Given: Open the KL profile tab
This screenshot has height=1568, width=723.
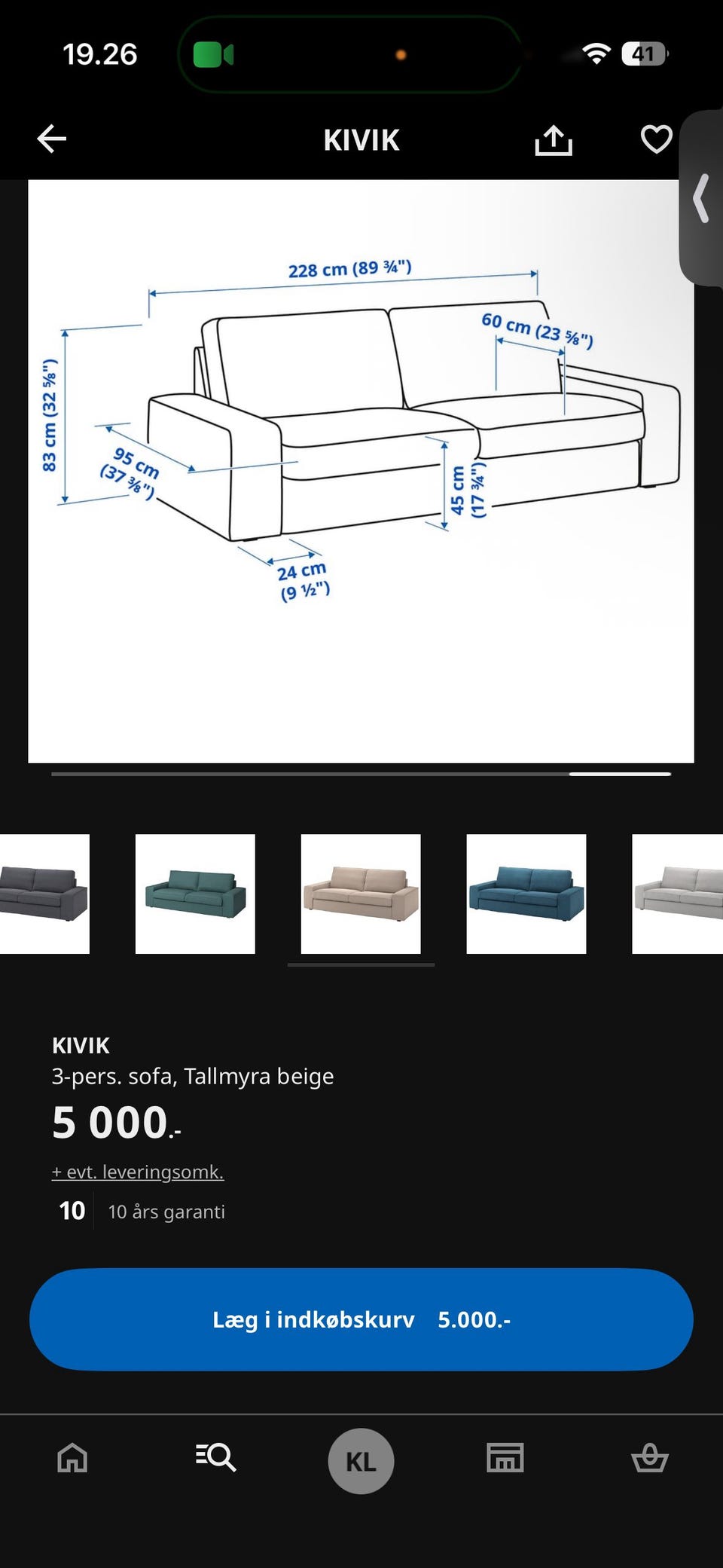Looking at the screenshot, I should click(361, 1461).
